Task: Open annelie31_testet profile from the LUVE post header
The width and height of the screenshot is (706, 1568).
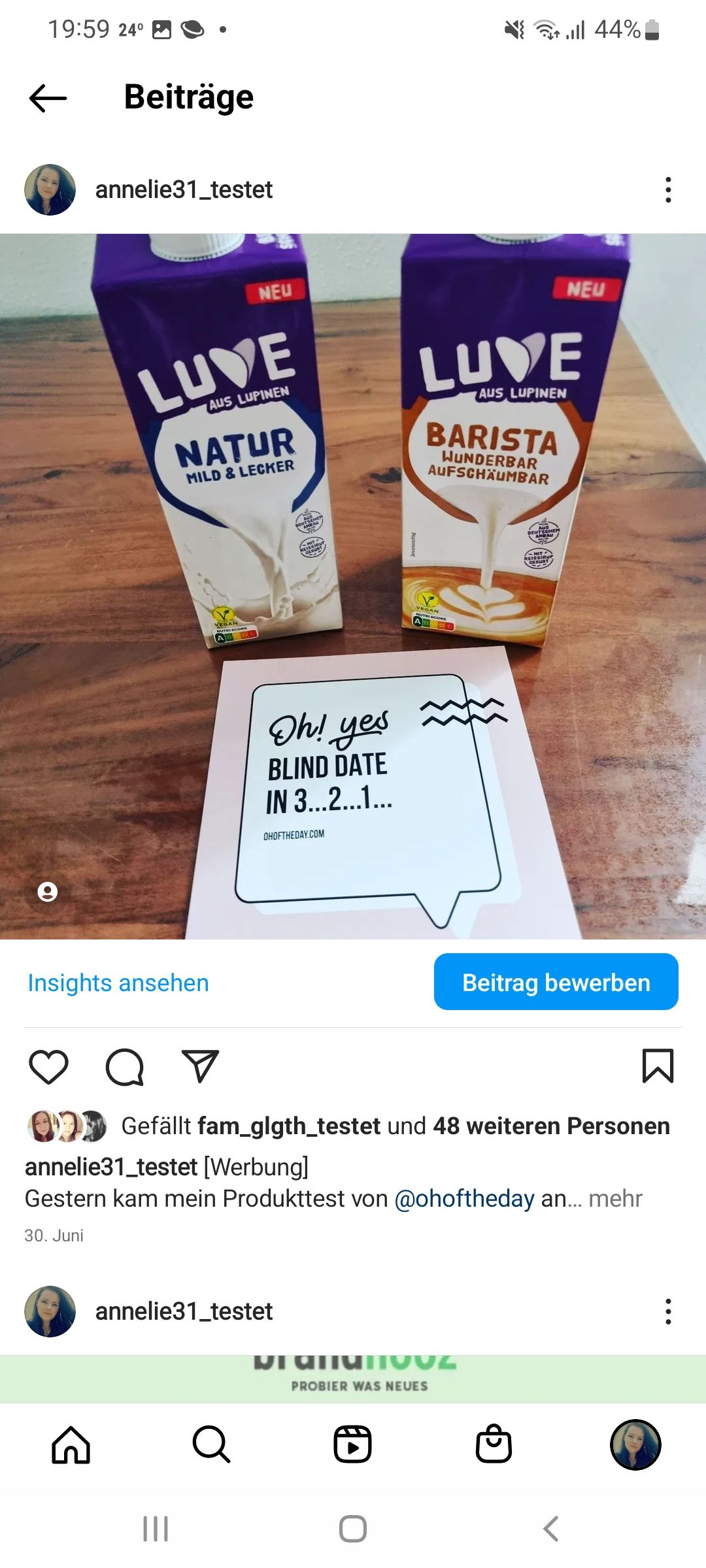Action: pyautogui.click(x=183, y=189)
